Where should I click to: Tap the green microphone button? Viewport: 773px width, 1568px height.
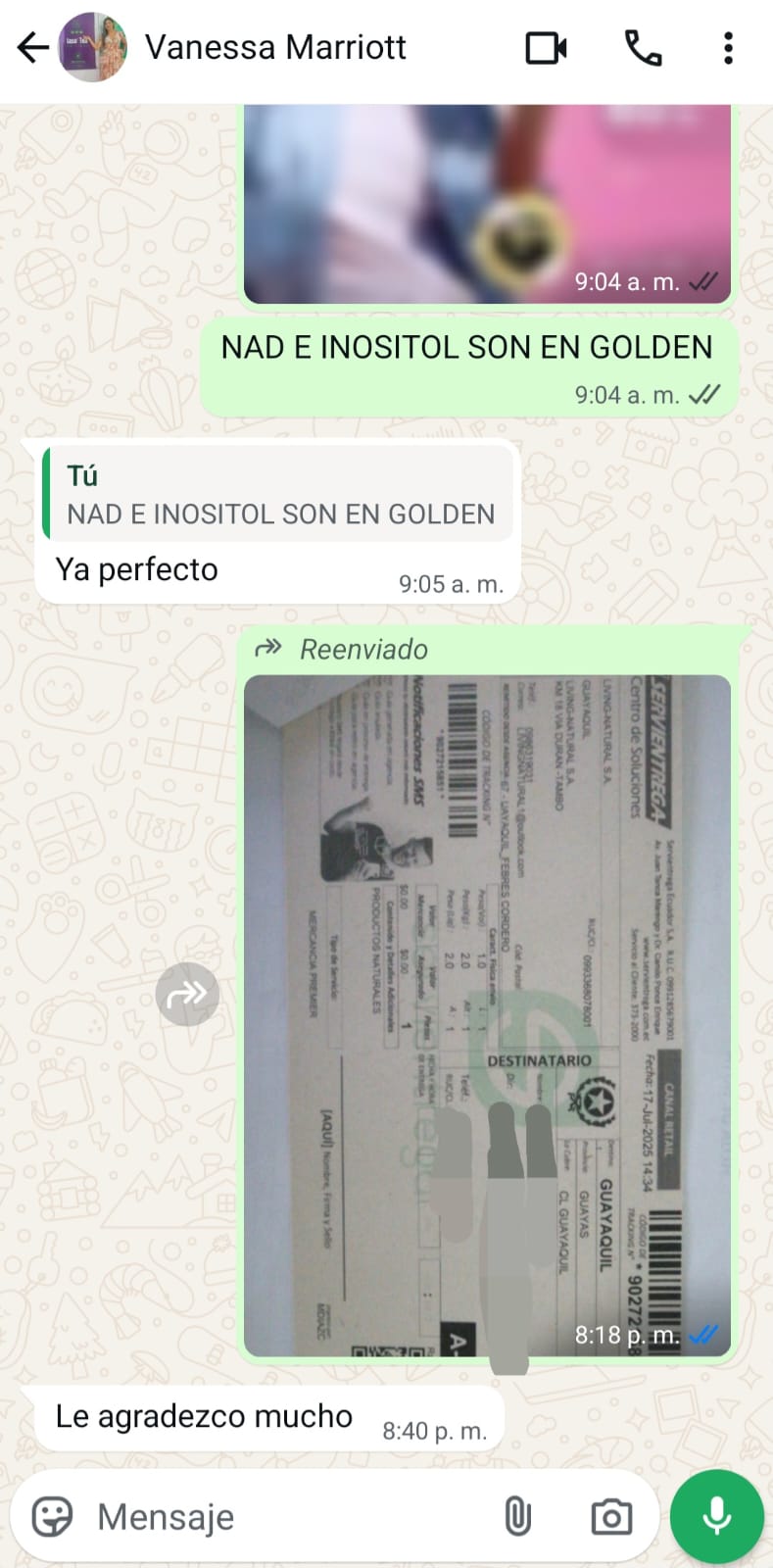pos(717,1517)
